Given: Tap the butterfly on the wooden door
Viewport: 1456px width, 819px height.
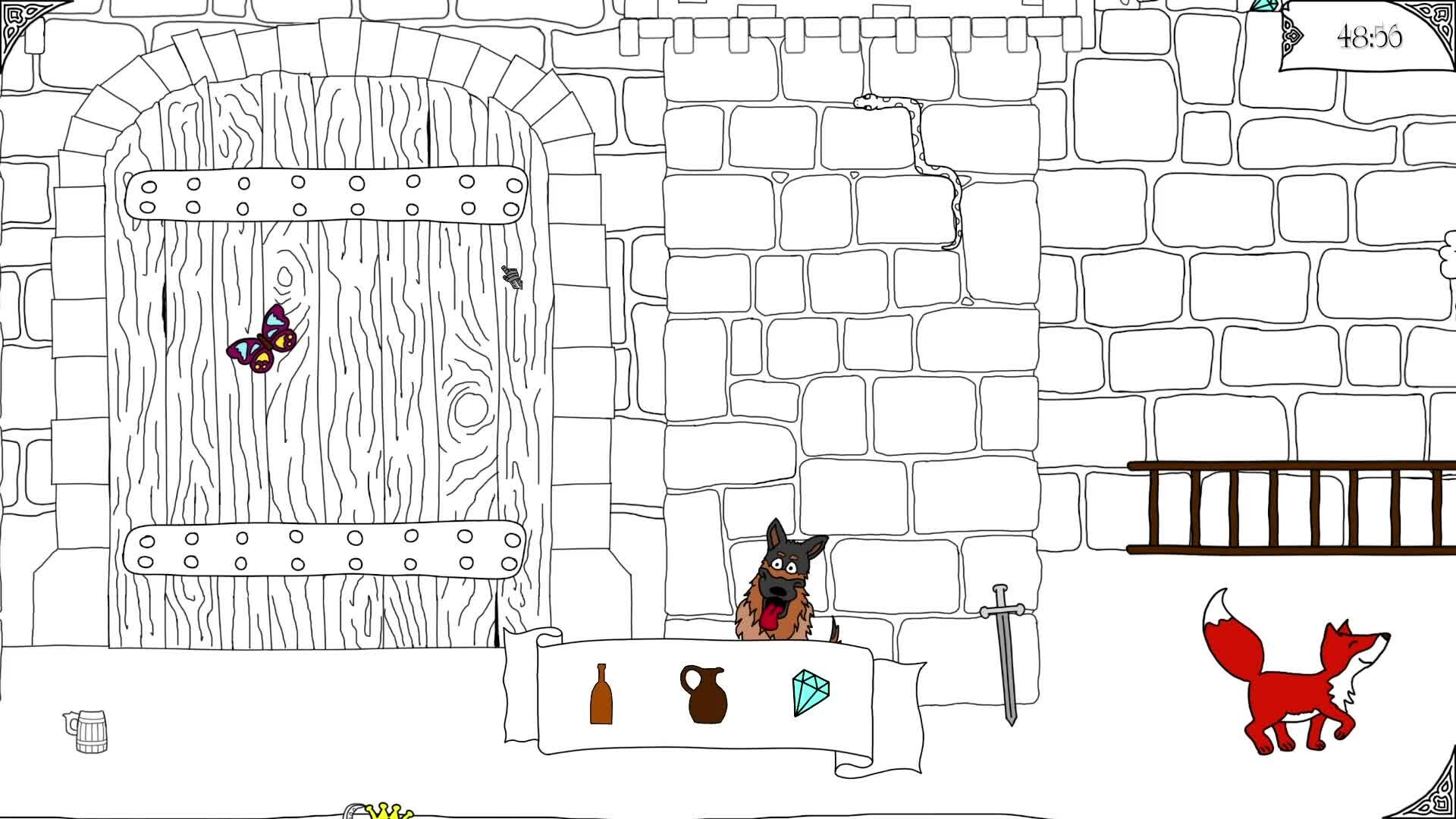Looking at the screenshot, I should tap(264, 341).
